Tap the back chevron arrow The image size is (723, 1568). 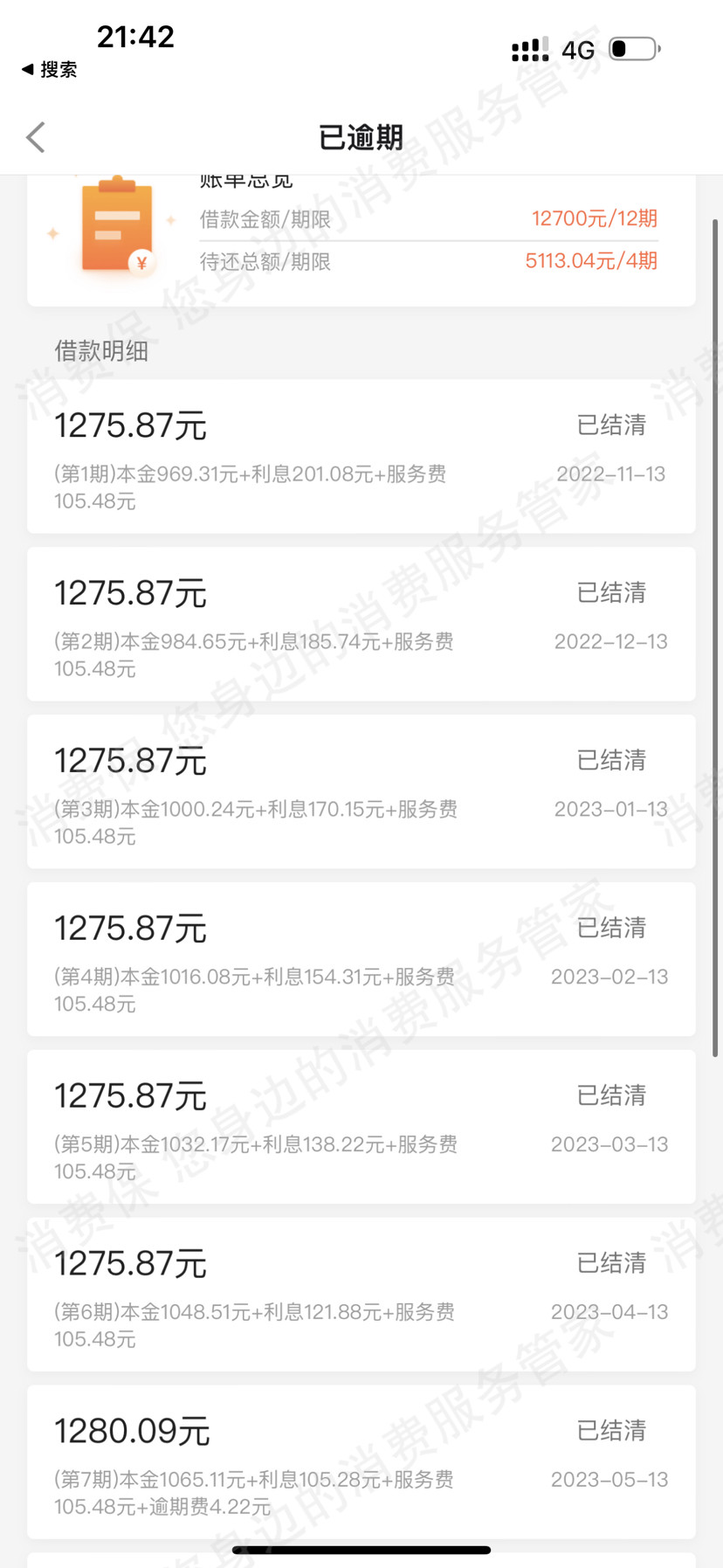click(35, 137)
